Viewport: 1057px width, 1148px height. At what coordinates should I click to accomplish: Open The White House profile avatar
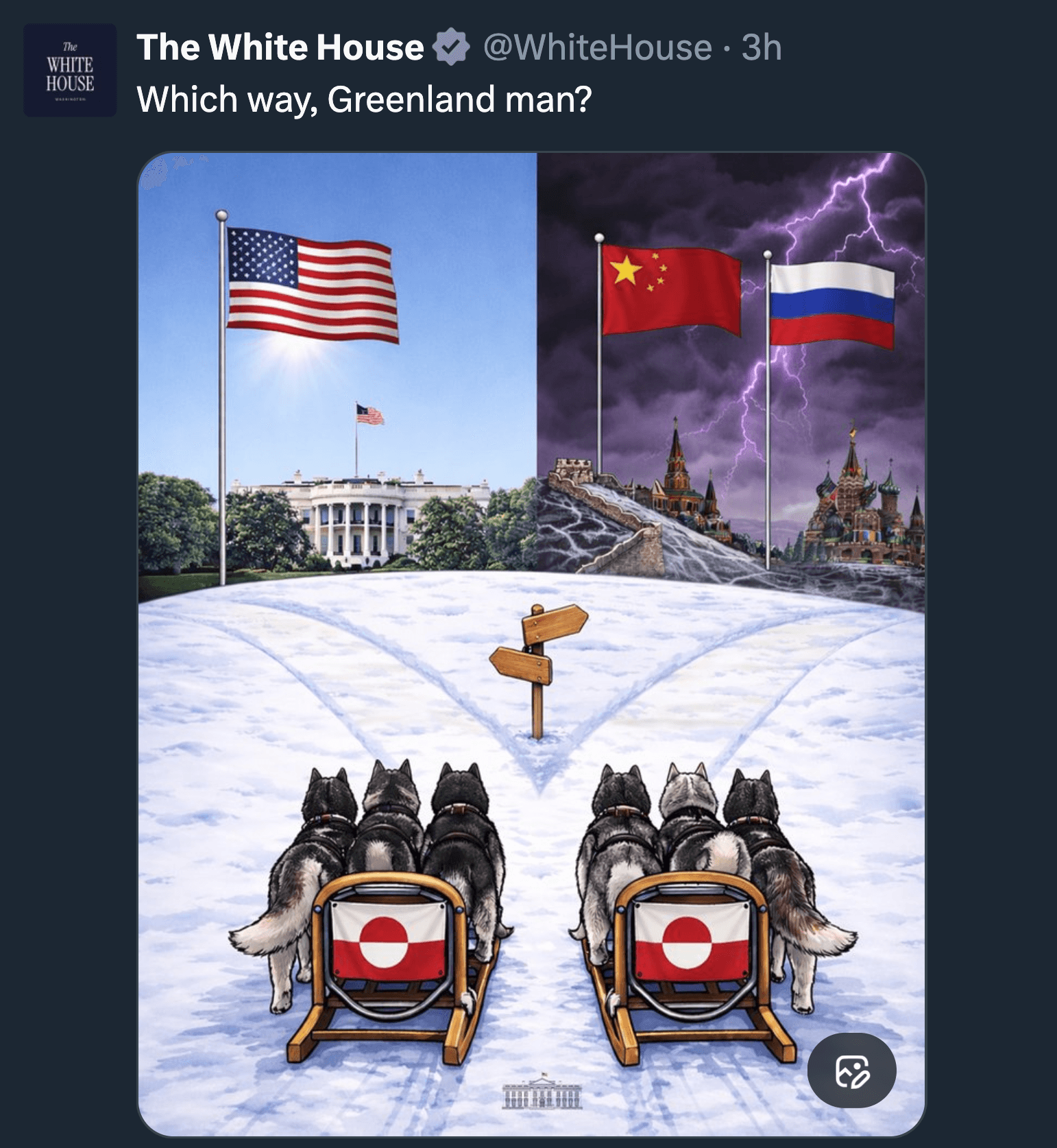(x=70, y=70)
